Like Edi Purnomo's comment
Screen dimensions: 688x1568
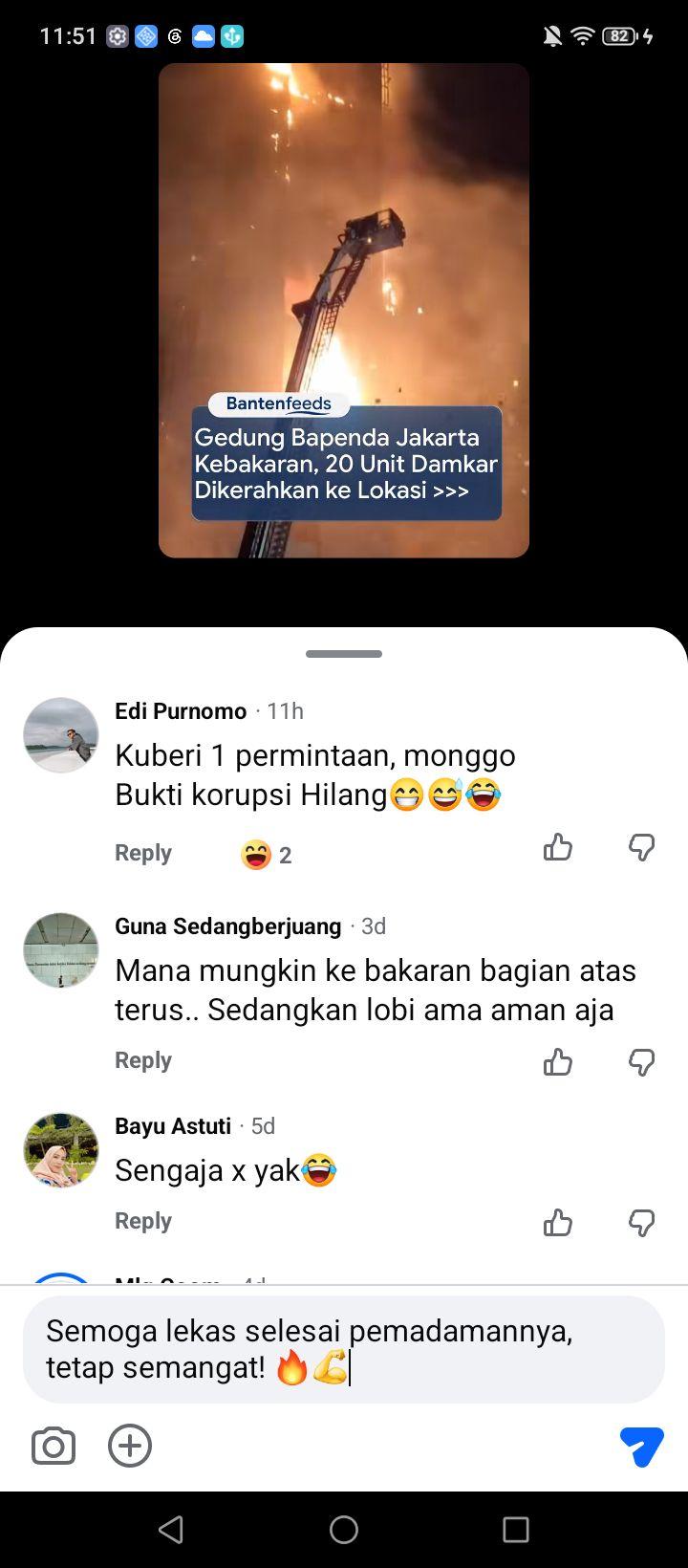click(558, 847)
